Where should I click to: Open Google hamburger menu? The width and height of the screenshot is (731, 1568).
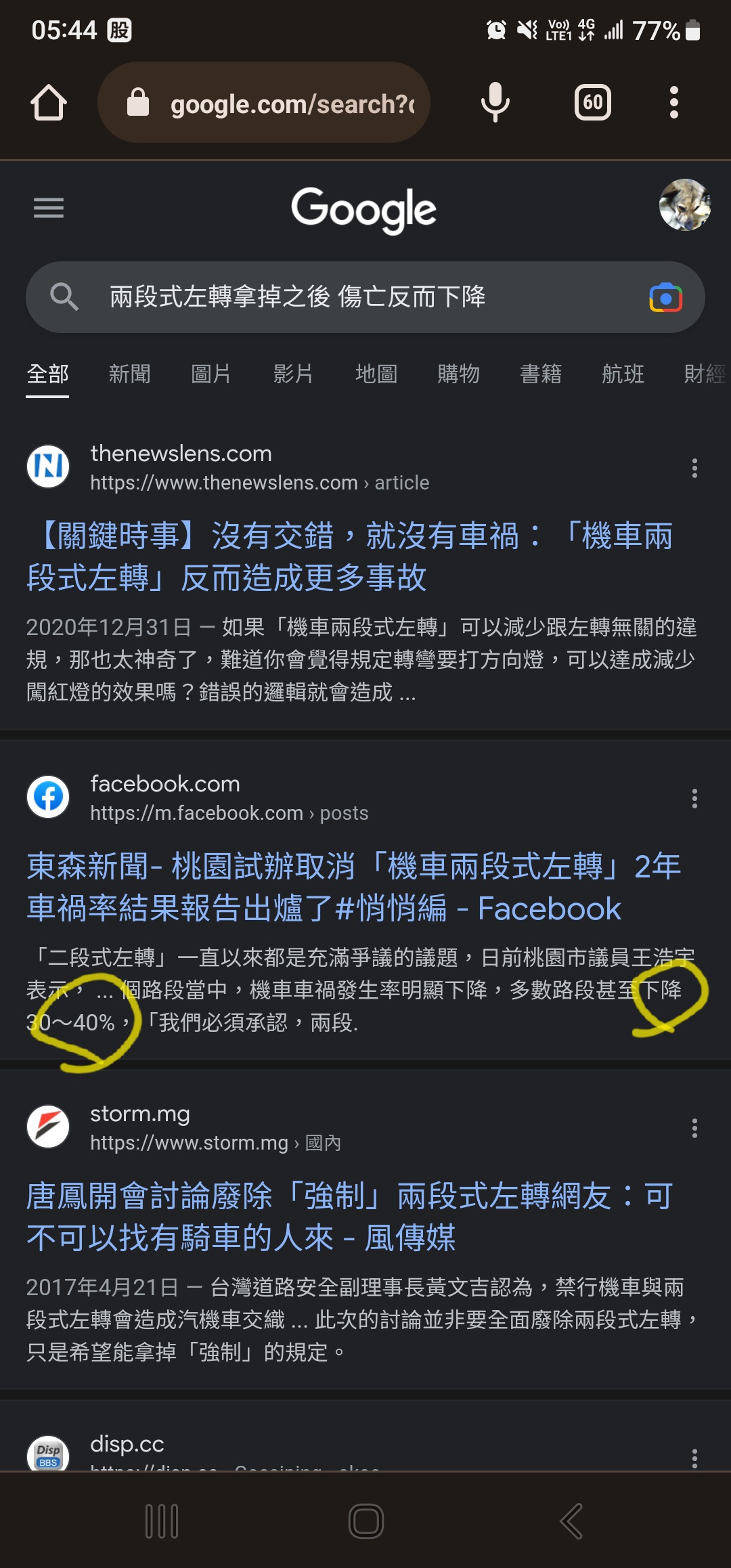(49, 208)
